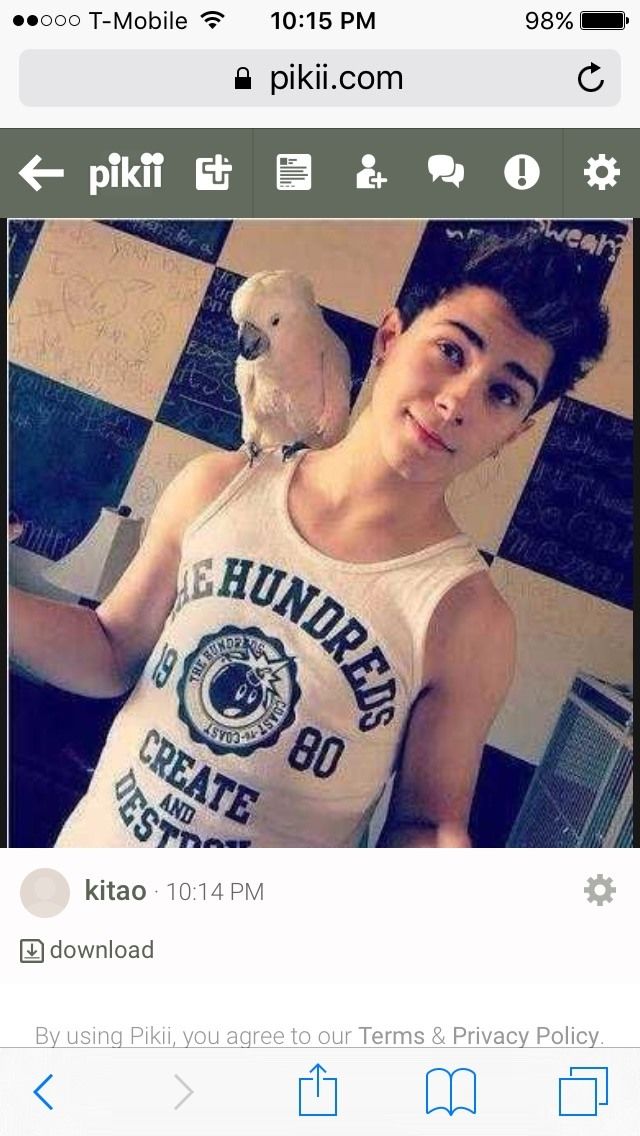Reload the pikii.com page
Screen dimensions: 640x1136
pyautogui.click(x=590, y=78)
